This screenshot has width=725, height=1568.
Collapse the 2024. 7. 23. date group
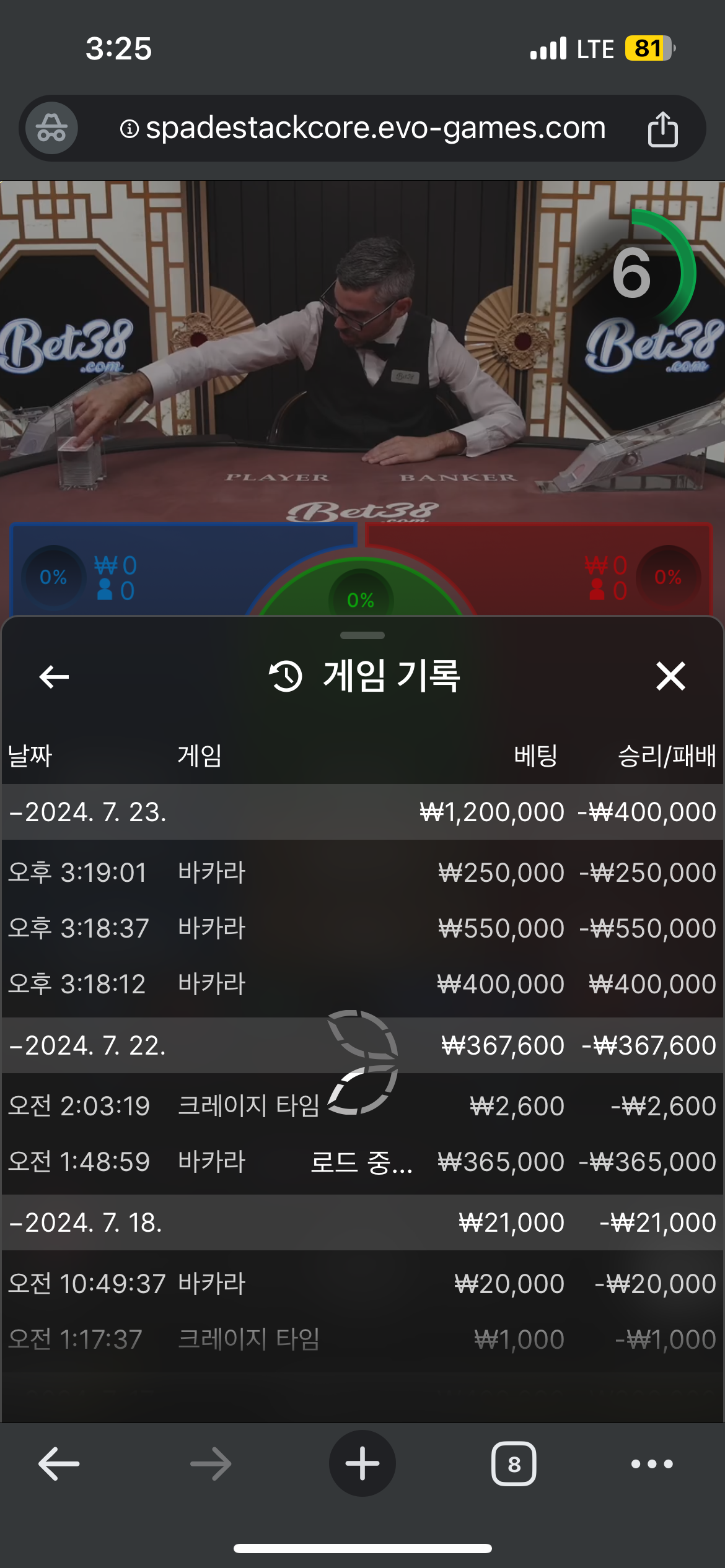[87, 812]
